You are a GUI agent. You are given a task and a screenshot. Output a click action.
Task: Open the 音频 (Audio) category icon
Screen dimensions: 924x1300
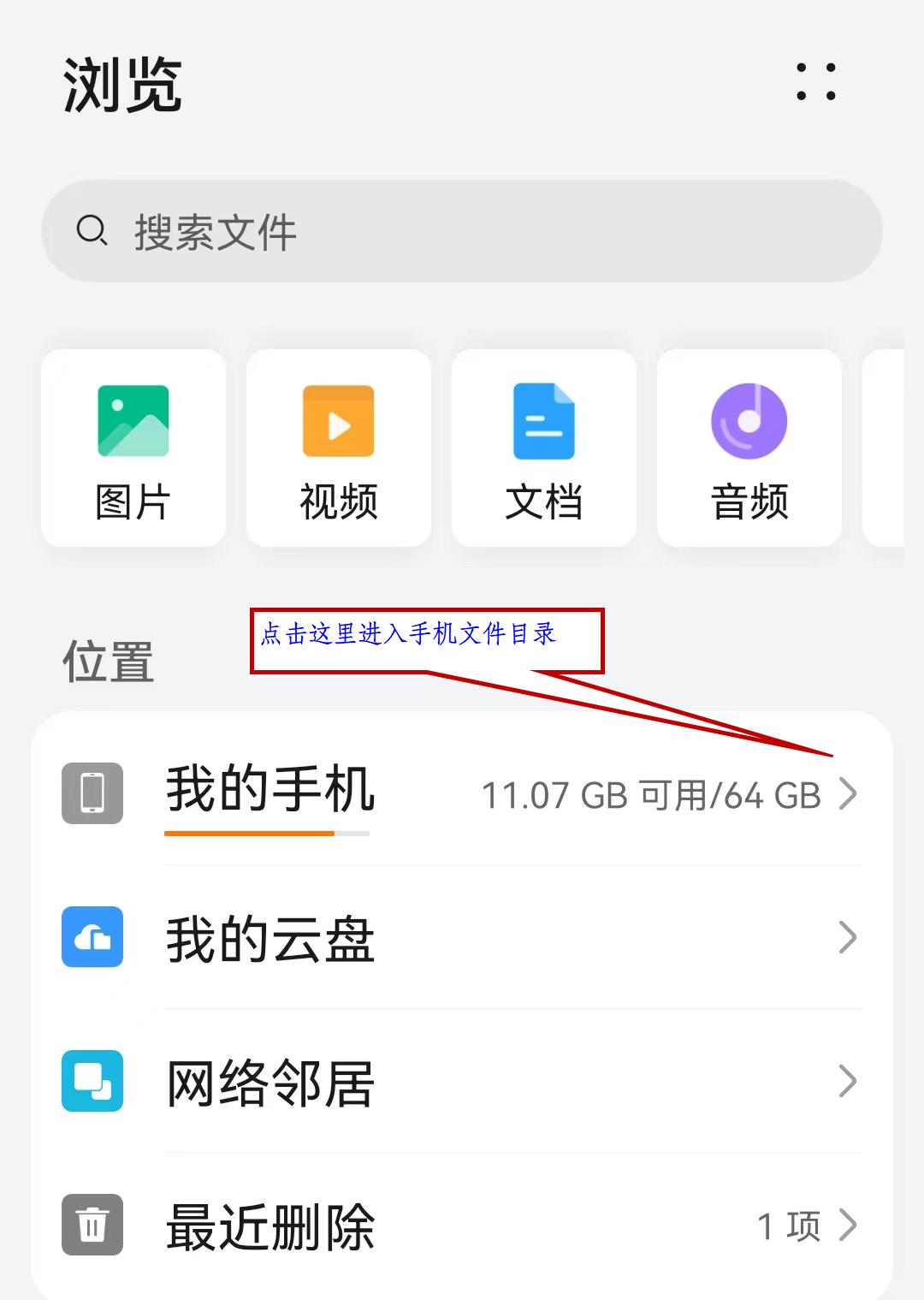pyautogui.click(x=748, y=421)
